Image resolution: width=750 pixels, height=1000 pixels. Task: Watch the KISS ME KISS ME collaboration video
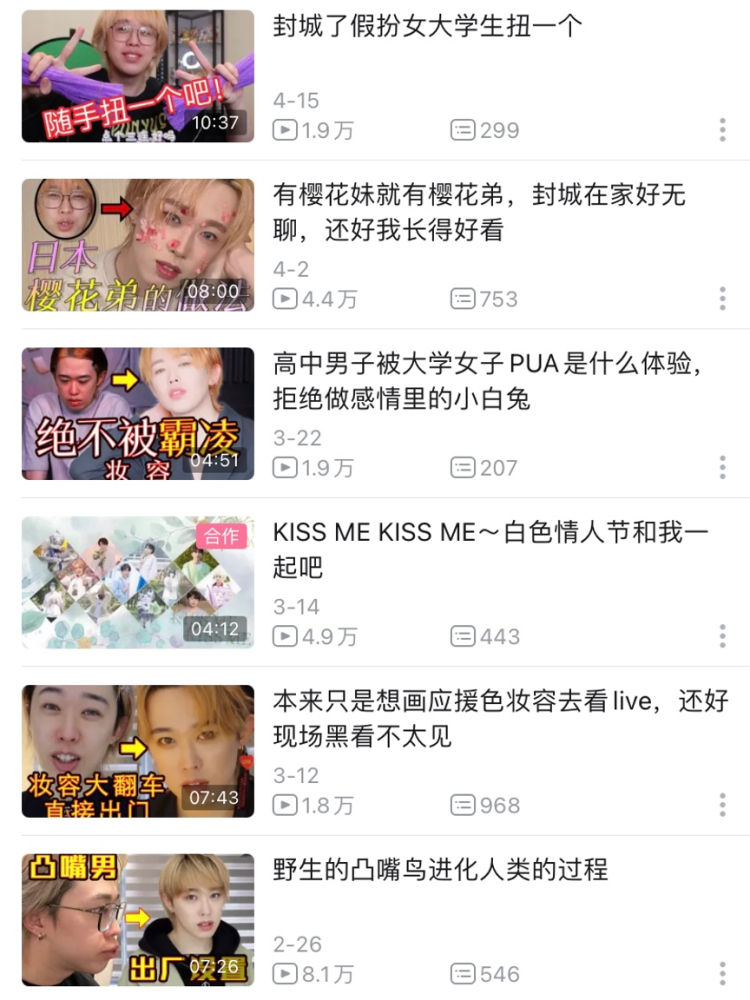tap(138, 582)
